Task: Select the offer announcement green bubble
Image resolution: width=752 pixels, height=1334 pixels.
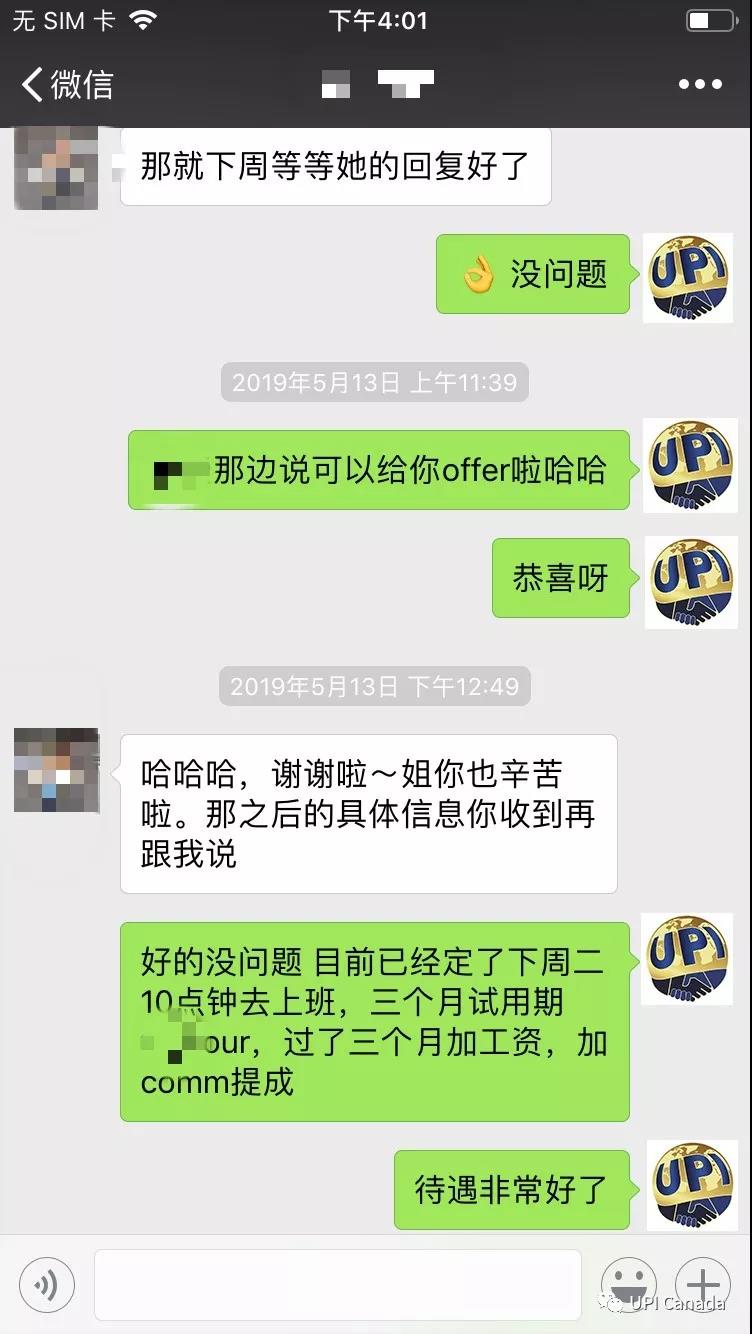Action: click(x=380, y=470)
